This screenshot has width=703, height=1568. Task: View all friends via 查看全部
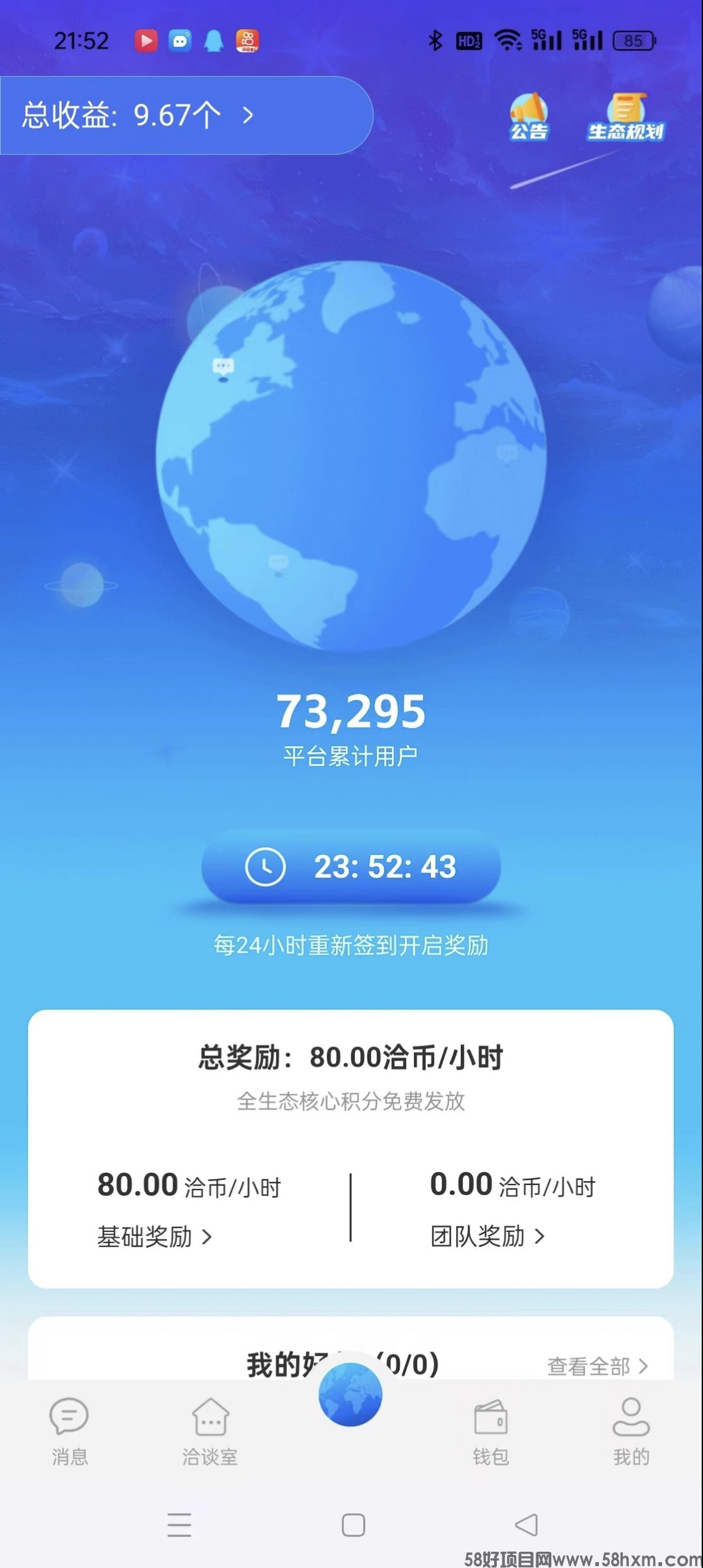coord(597,1365)
